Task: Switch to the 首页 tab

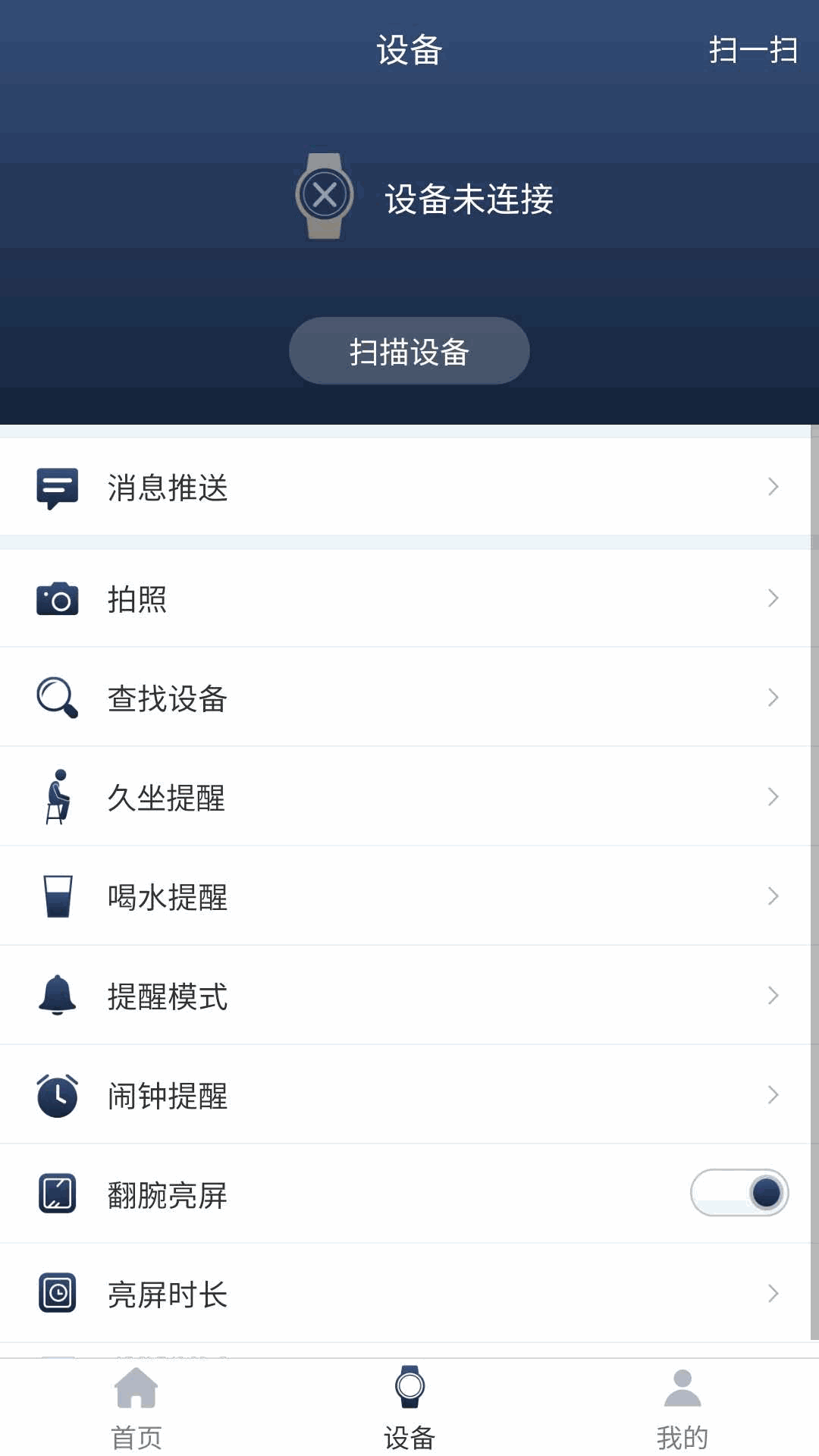Action: pyautogui.click(x=136, y=1407)
